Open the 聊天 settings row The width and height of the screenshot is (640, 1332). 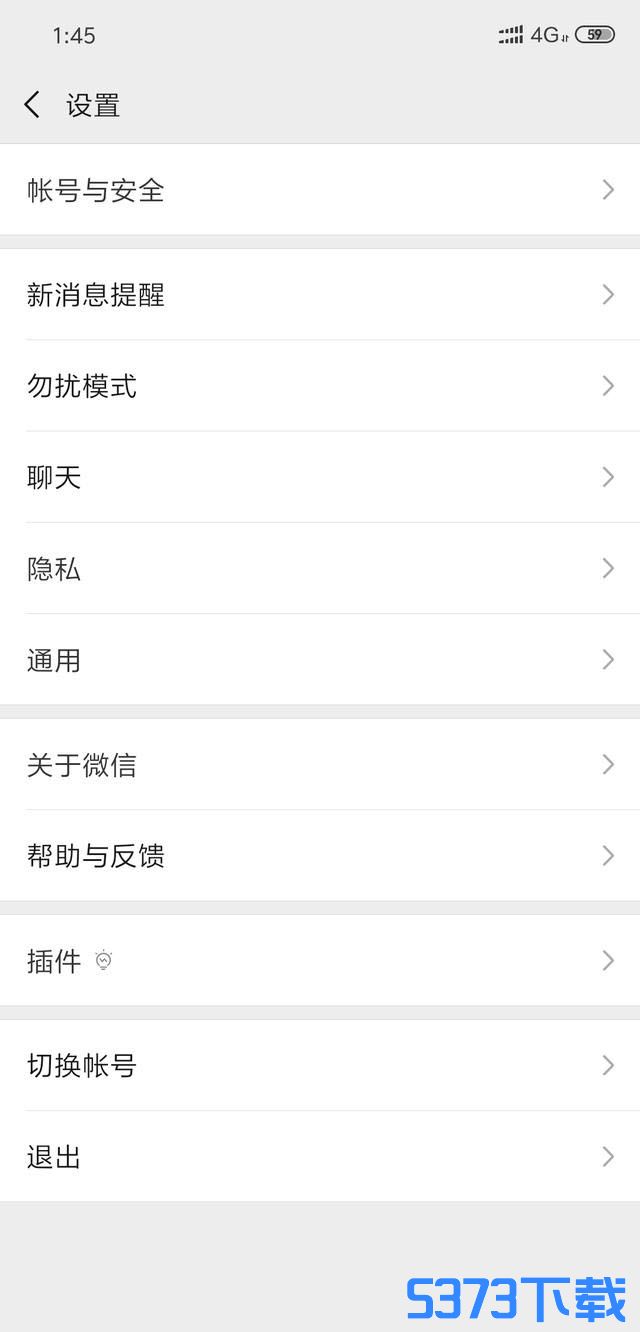point(320,477)
